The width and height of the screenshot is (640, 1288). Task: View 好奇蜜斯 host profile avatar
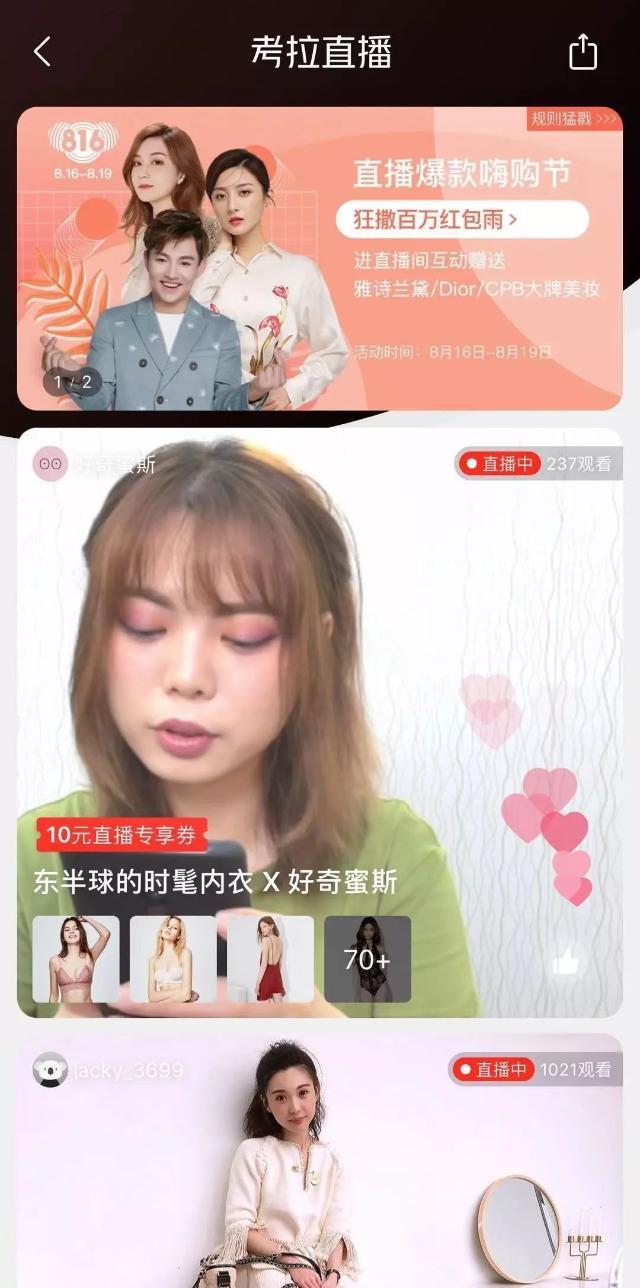point(50,465)
